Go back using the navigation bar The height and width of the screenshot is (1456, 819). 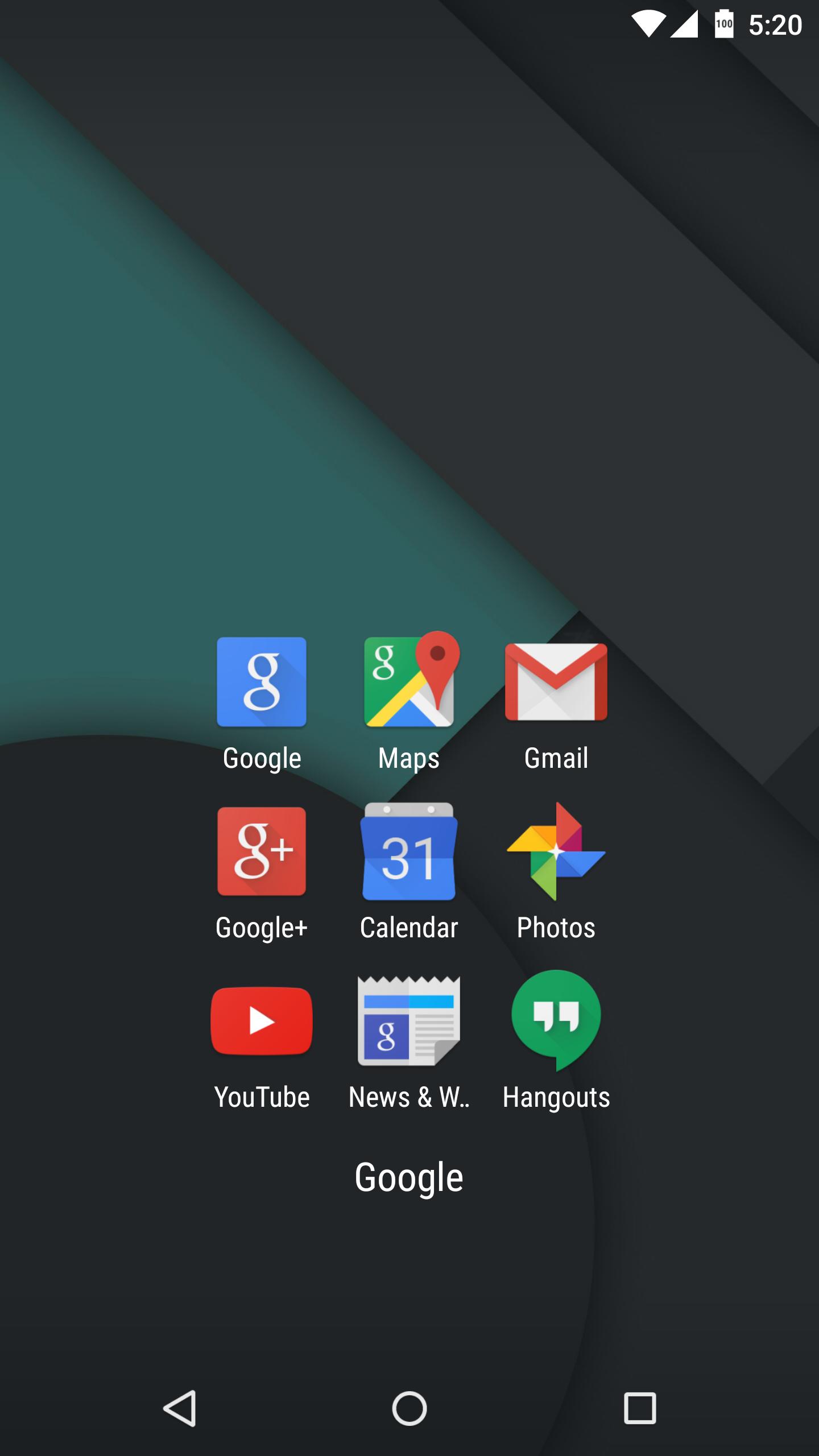tap(180, 1408)
